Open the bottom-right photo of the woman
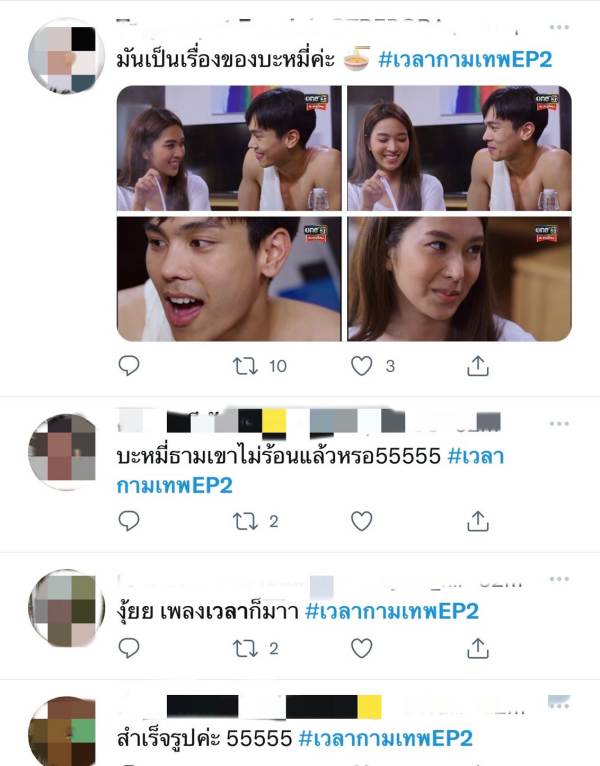Image resolution: width=600 pixels, height=766 pixels. coord(459,279)
